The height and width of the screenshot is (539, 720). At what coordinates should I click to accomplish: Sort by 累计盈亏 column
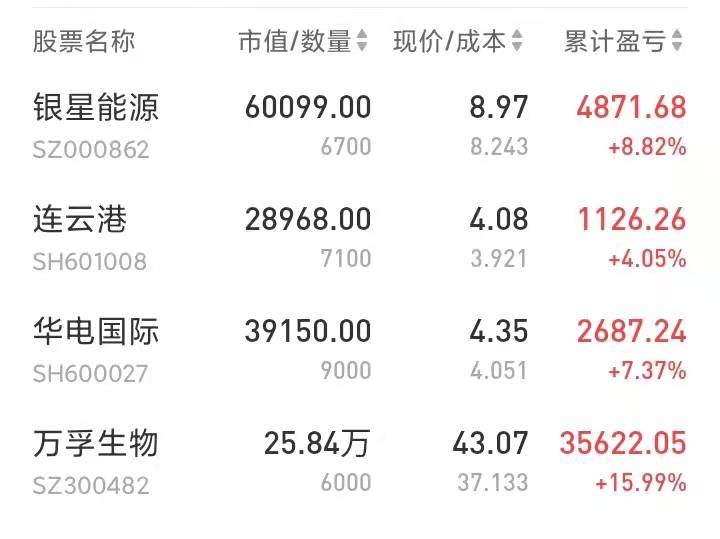click(x=623, y=42)
